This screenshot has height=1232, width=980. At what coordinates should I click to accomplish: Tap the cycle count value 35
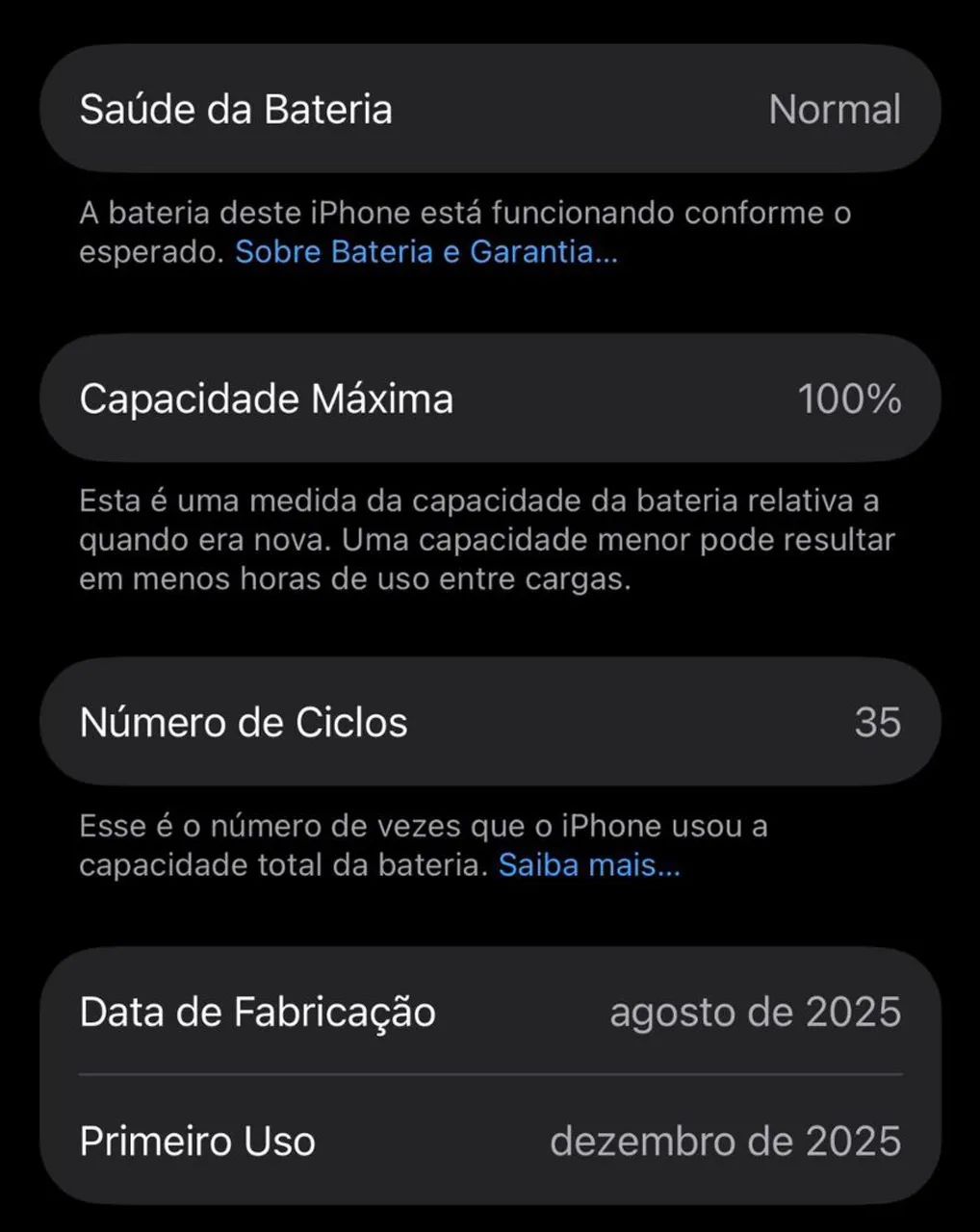pos(879,721)
